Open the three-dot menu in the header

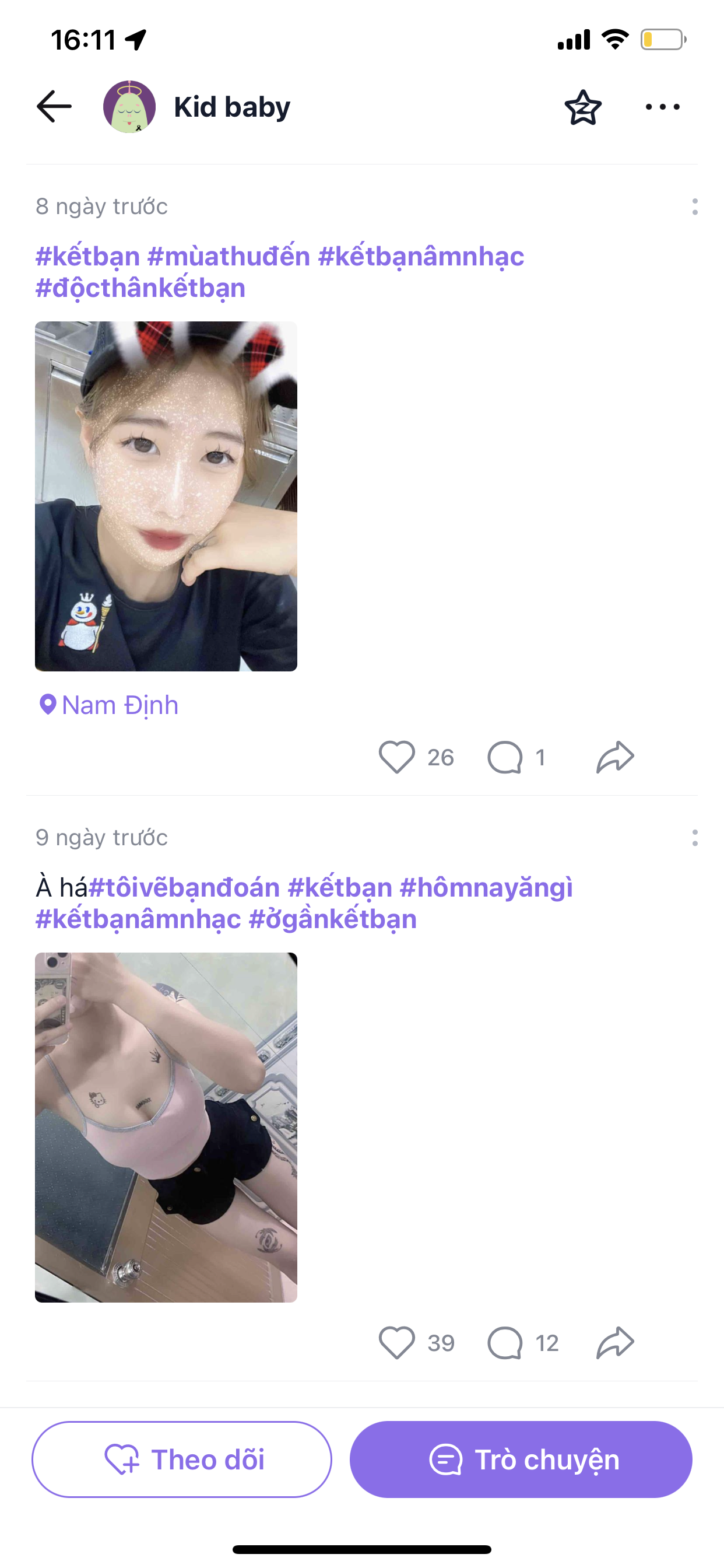(x=663, y=107)
